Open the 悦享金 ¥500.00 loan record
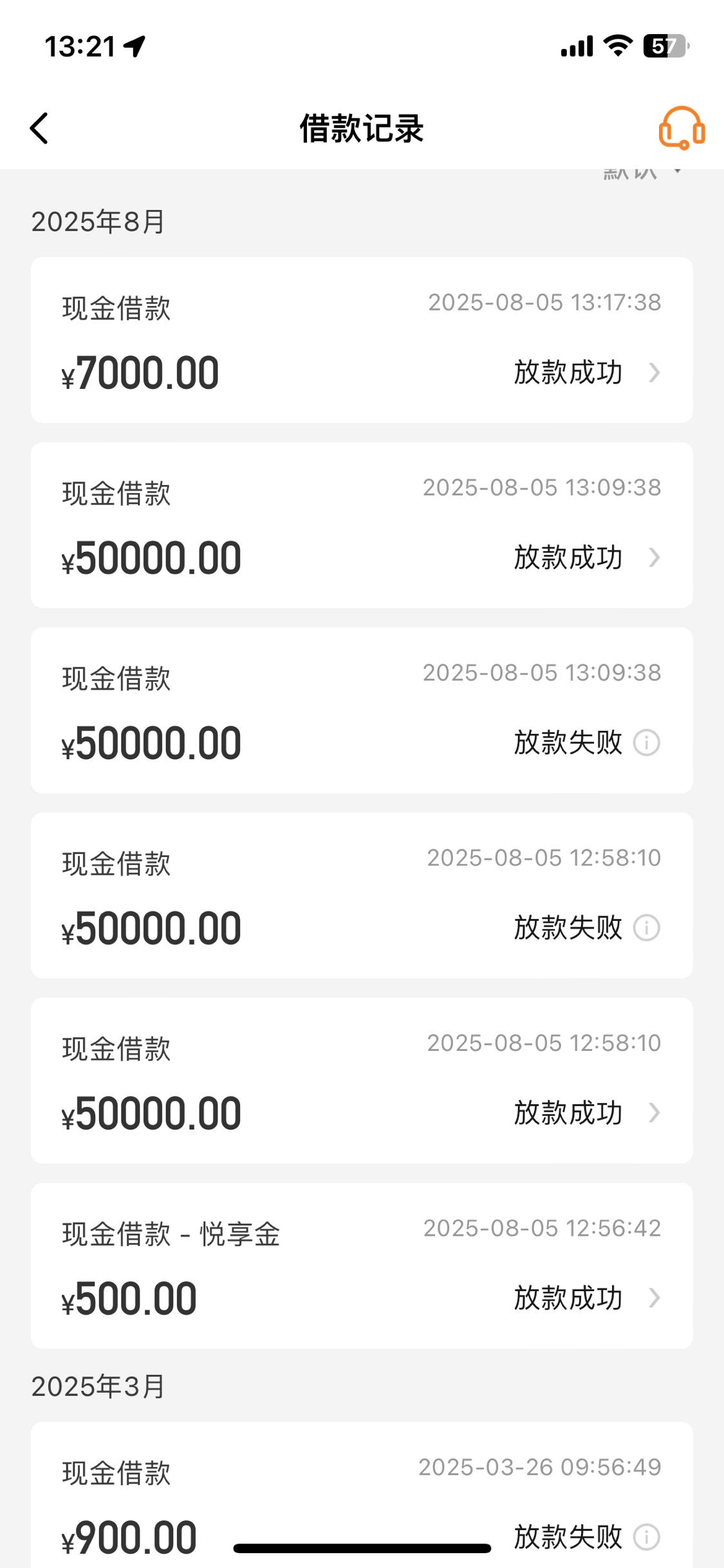This screenshot has height=1568, width=724. pos(362,1266)
